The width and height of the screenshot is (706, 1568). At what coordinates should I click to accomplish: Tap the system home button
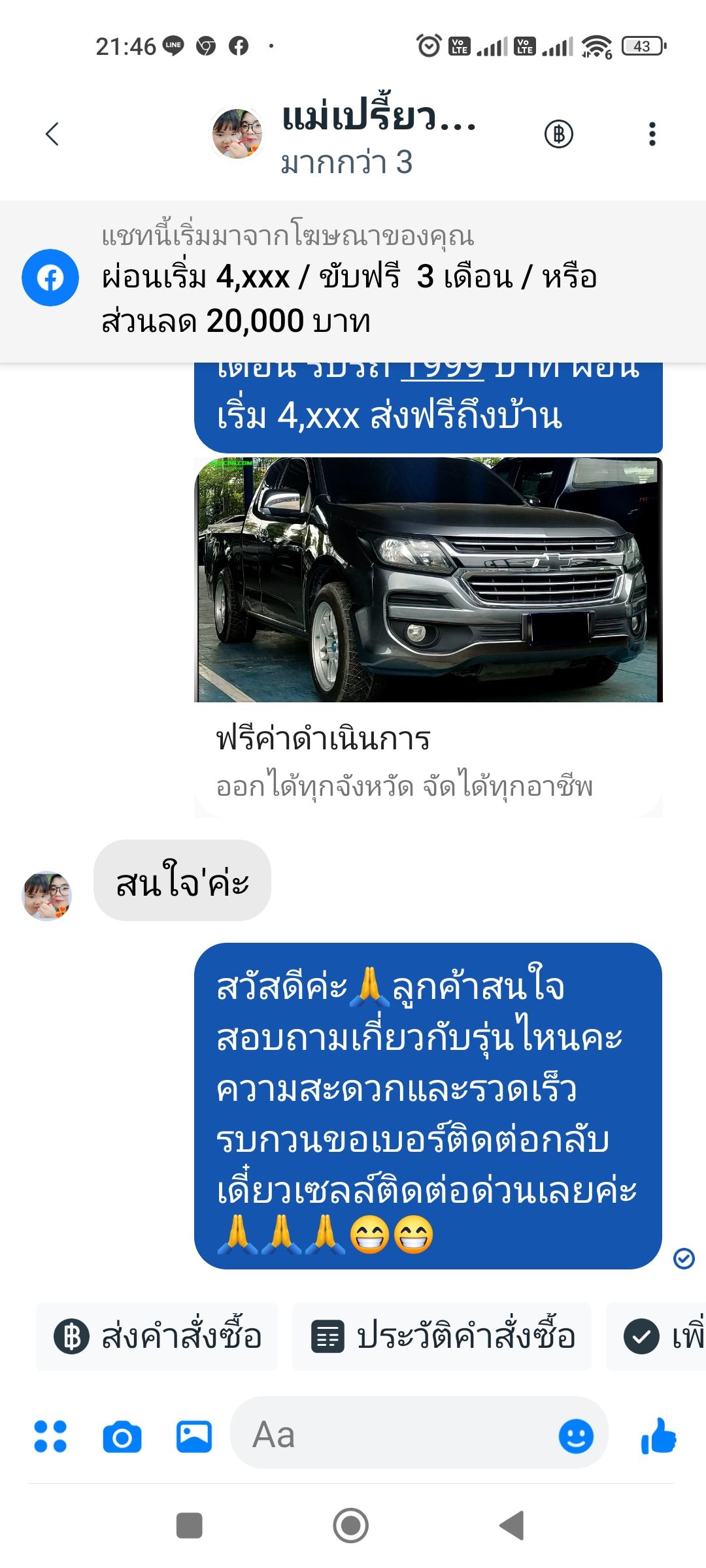(351, 1526)
